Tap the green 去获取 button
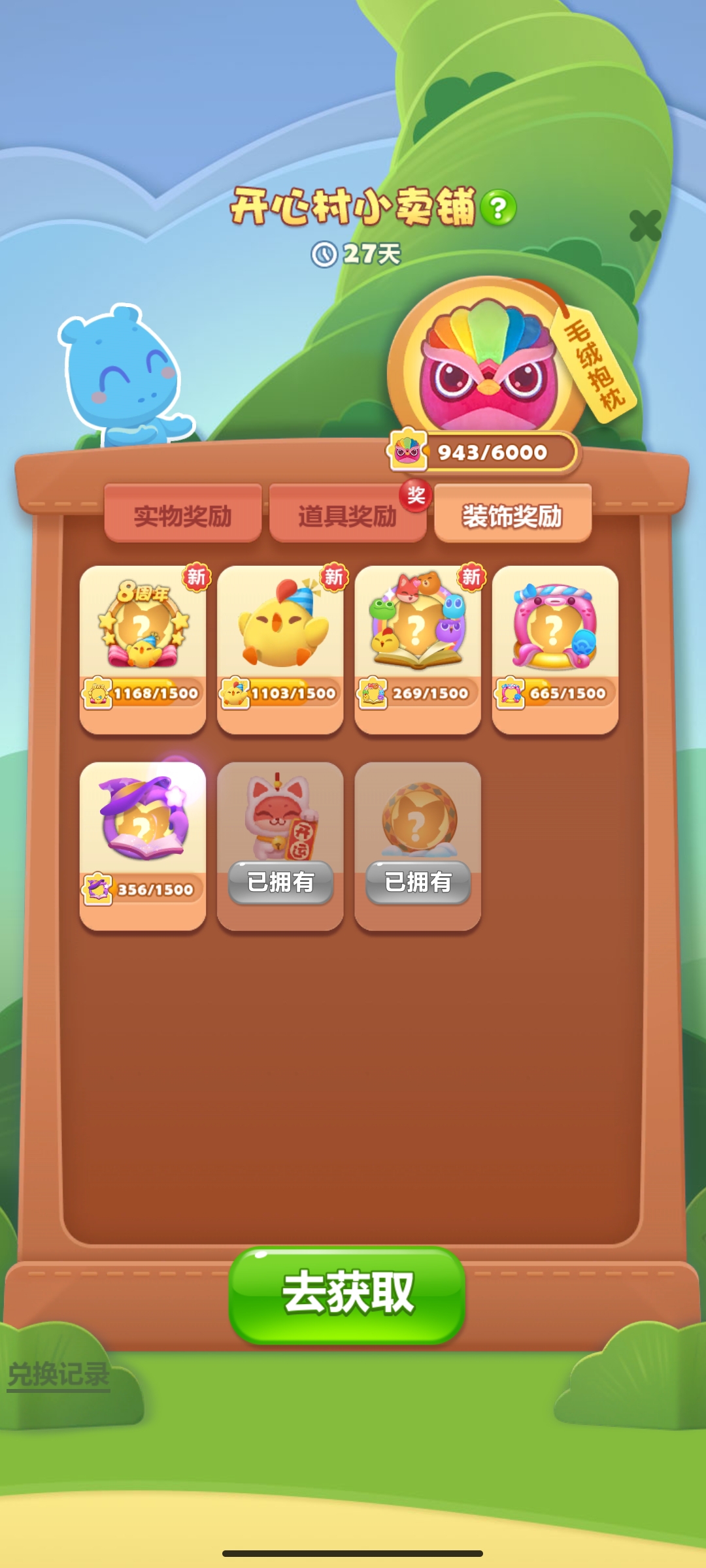 (x=347, y=1294)
